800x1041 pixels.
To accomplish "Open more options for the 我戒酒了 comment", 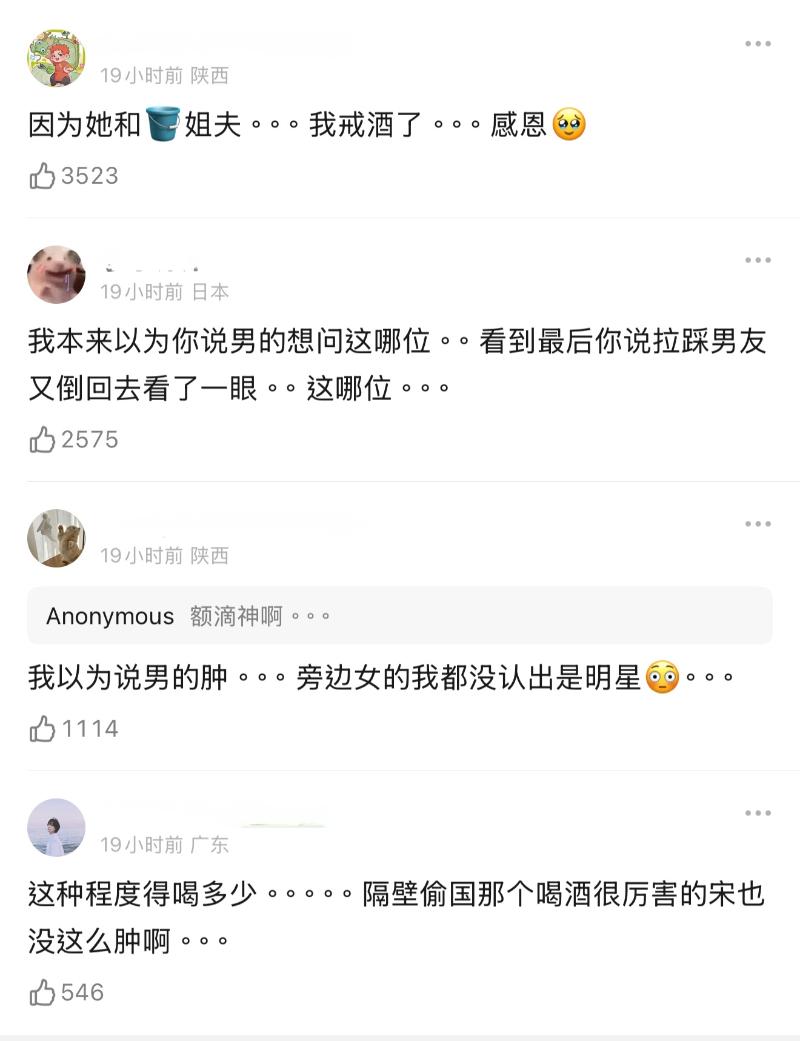I will coord(758,44).
